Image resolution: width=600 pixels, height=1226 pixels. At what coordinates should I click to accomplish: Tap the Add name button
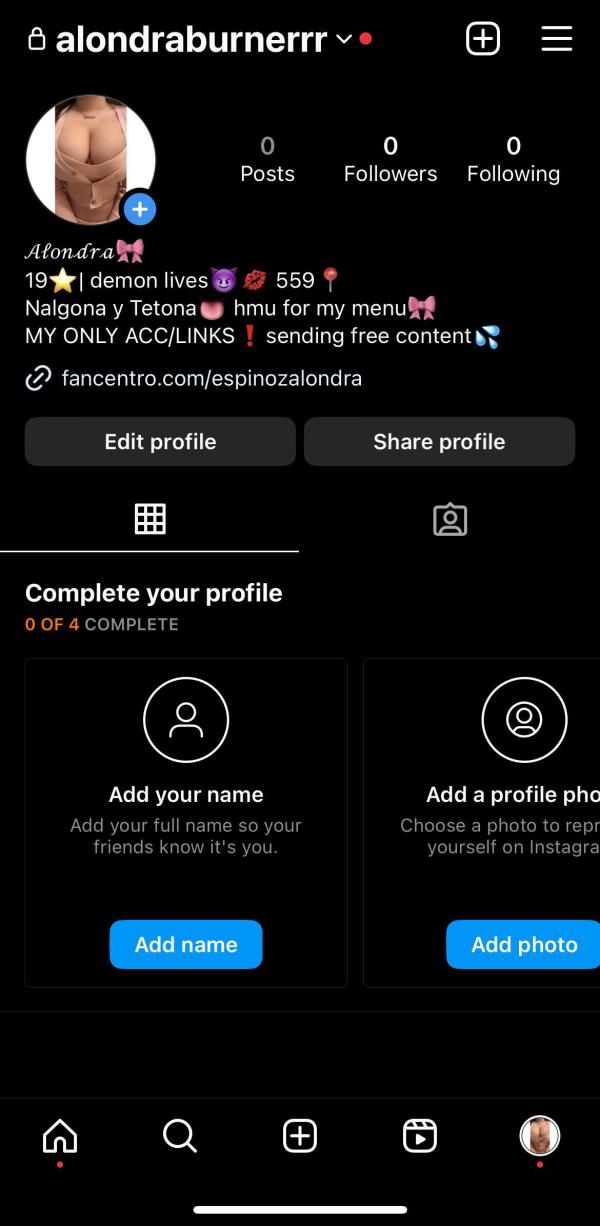[186, 945]
